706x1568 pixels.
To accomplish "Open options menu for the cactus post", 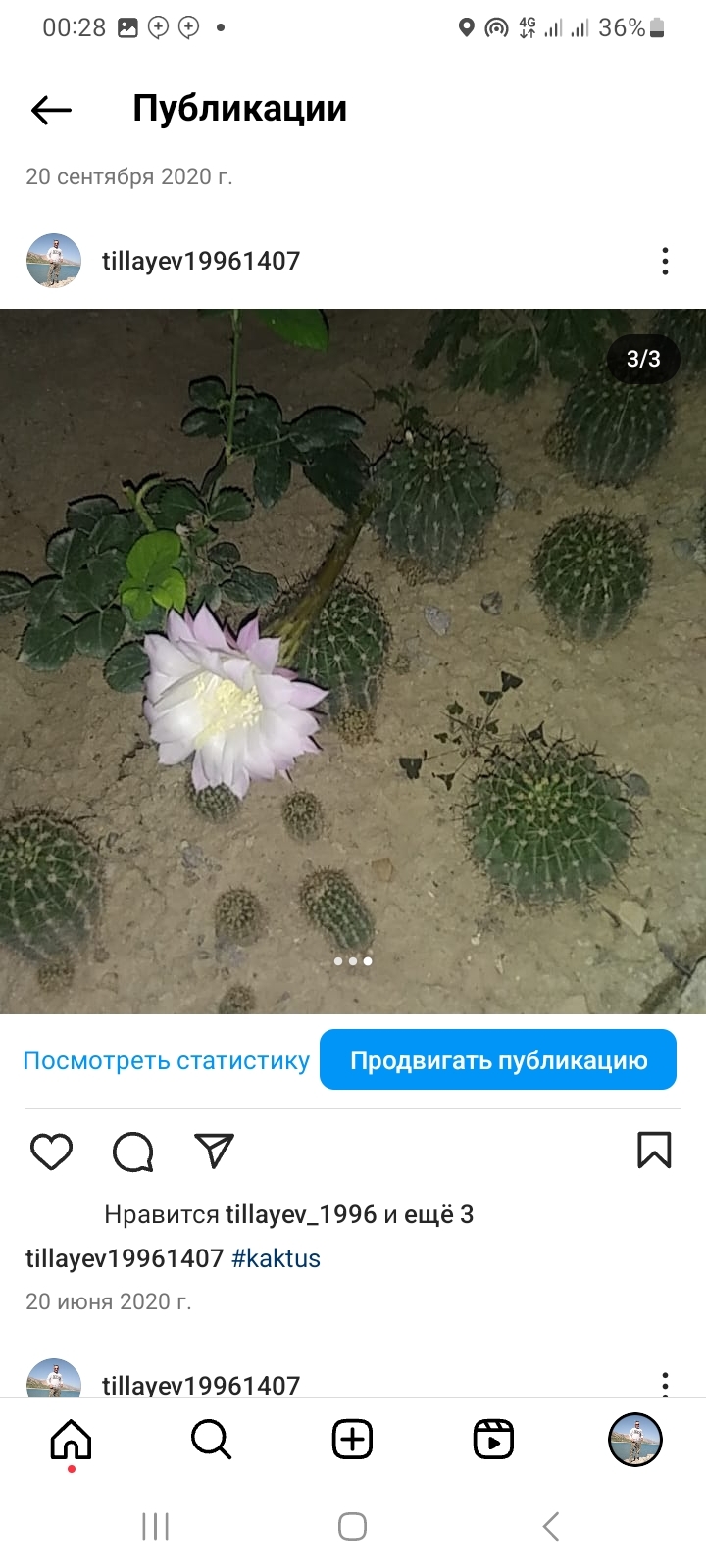I will [x=665, y=261].
